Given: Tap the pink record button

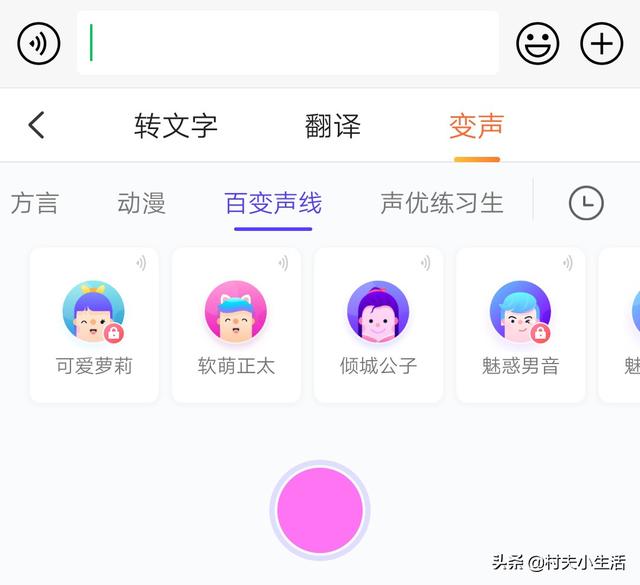Looking at the screenshot, I should tap(320, 510).
